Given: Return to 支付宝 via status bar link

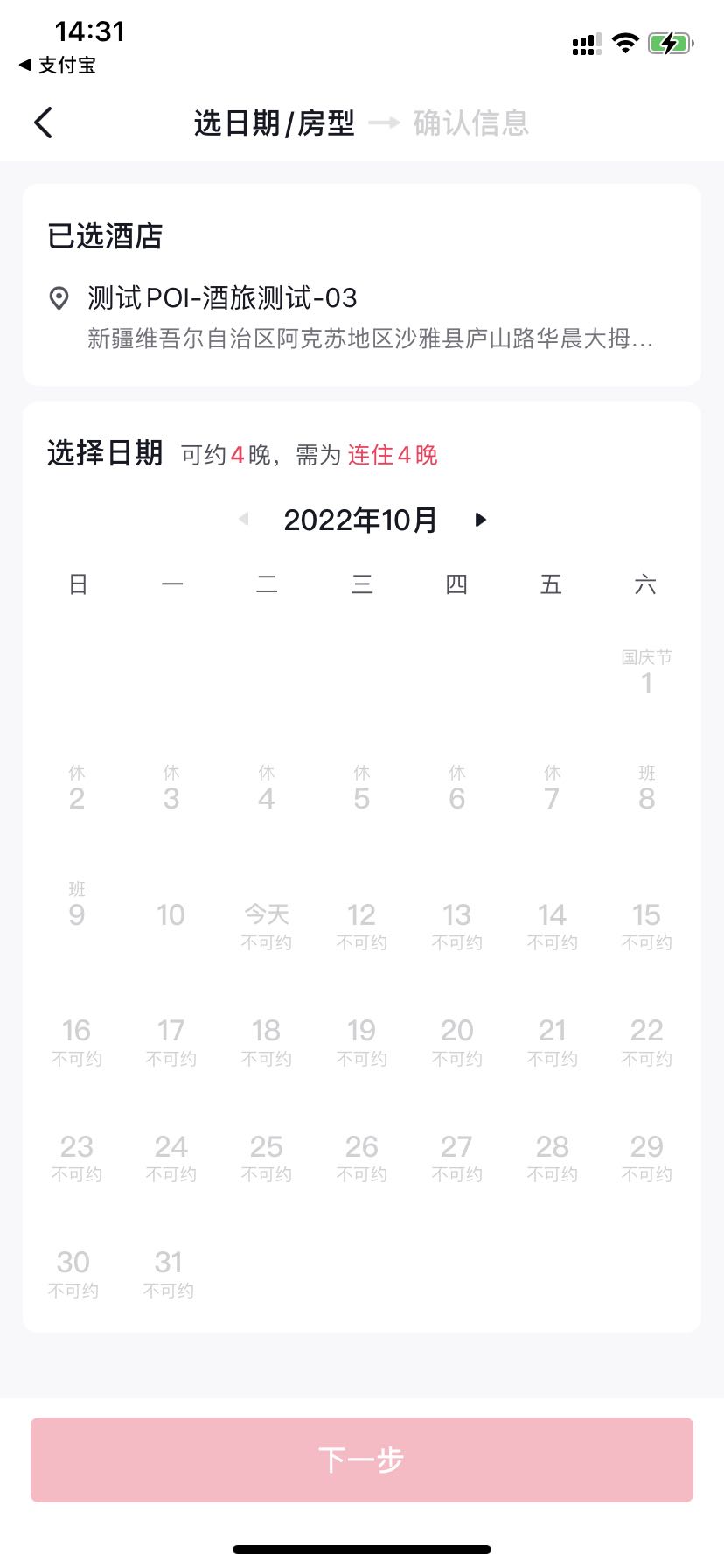Looking at the screenshot, I should point(58,66).
